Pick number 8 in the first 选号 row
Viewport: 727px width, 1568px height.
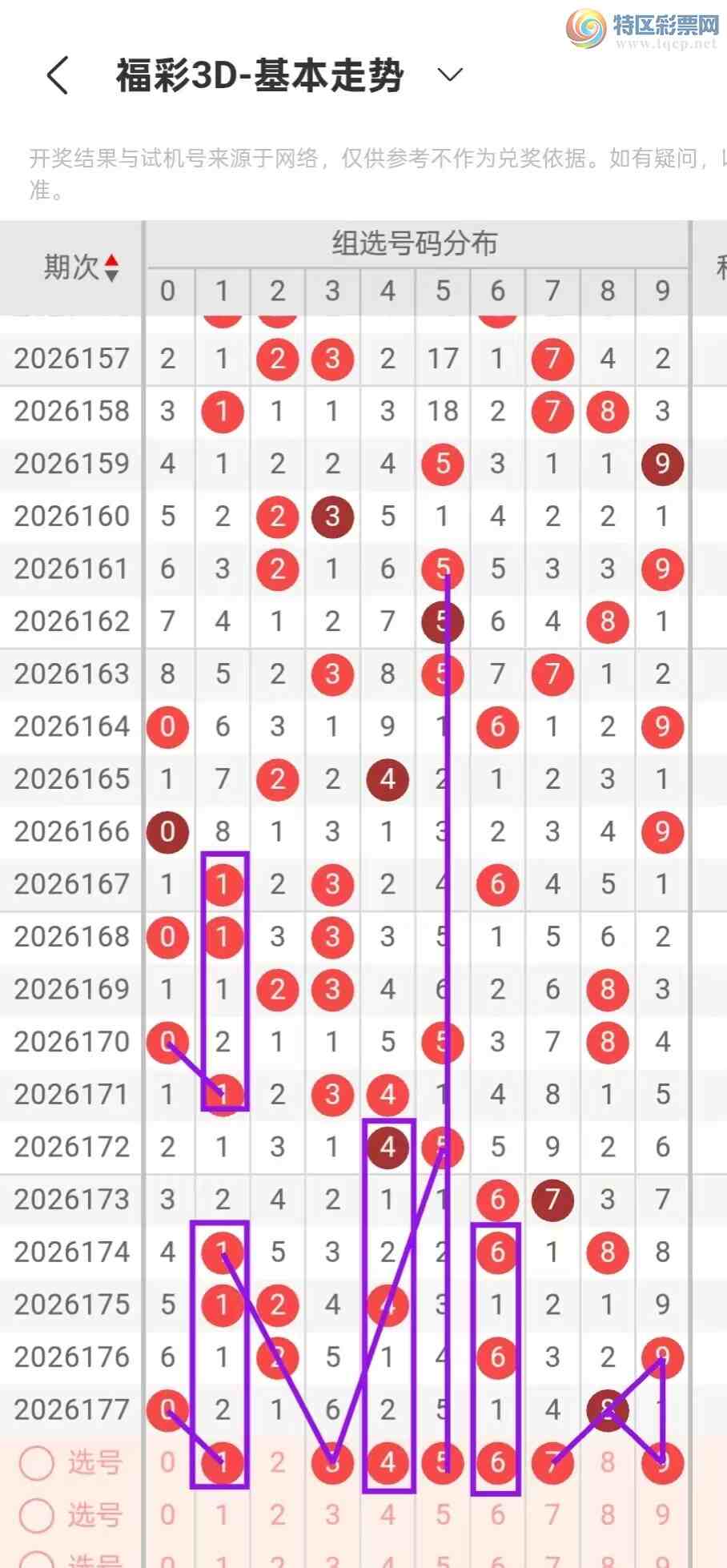coord(608,1462)
